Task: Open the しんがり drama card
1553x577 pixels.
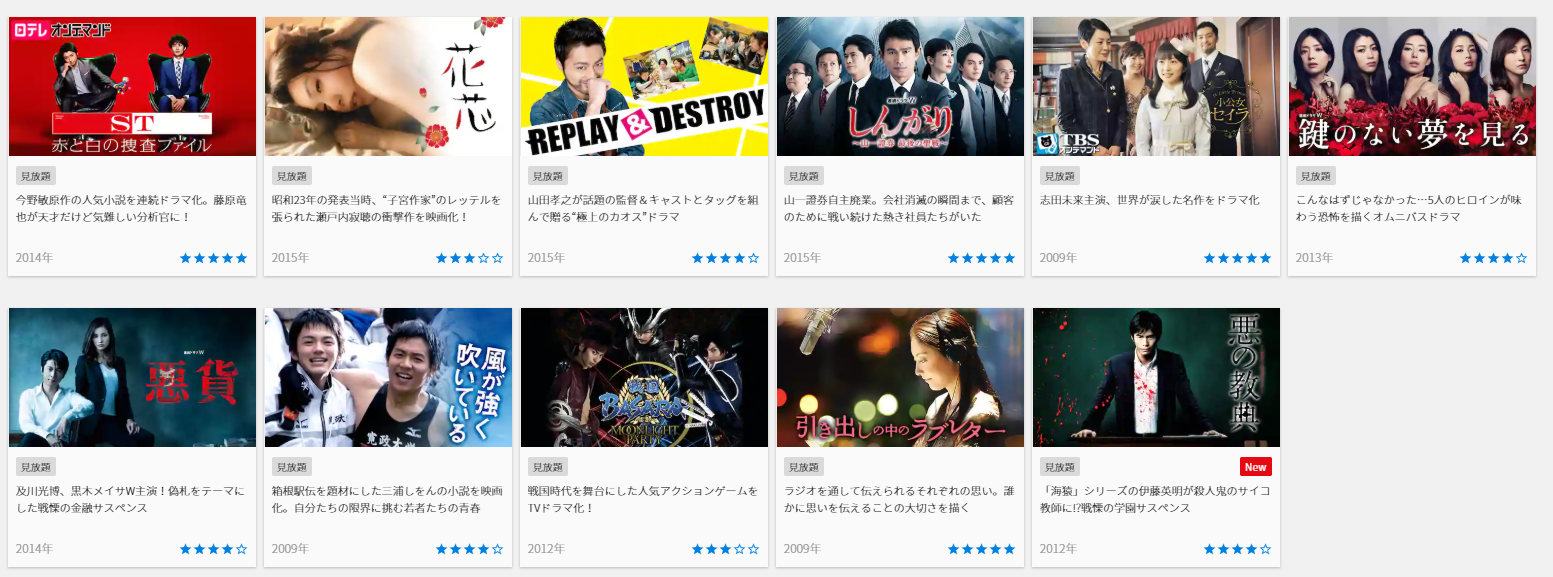Action: point(900,87)
